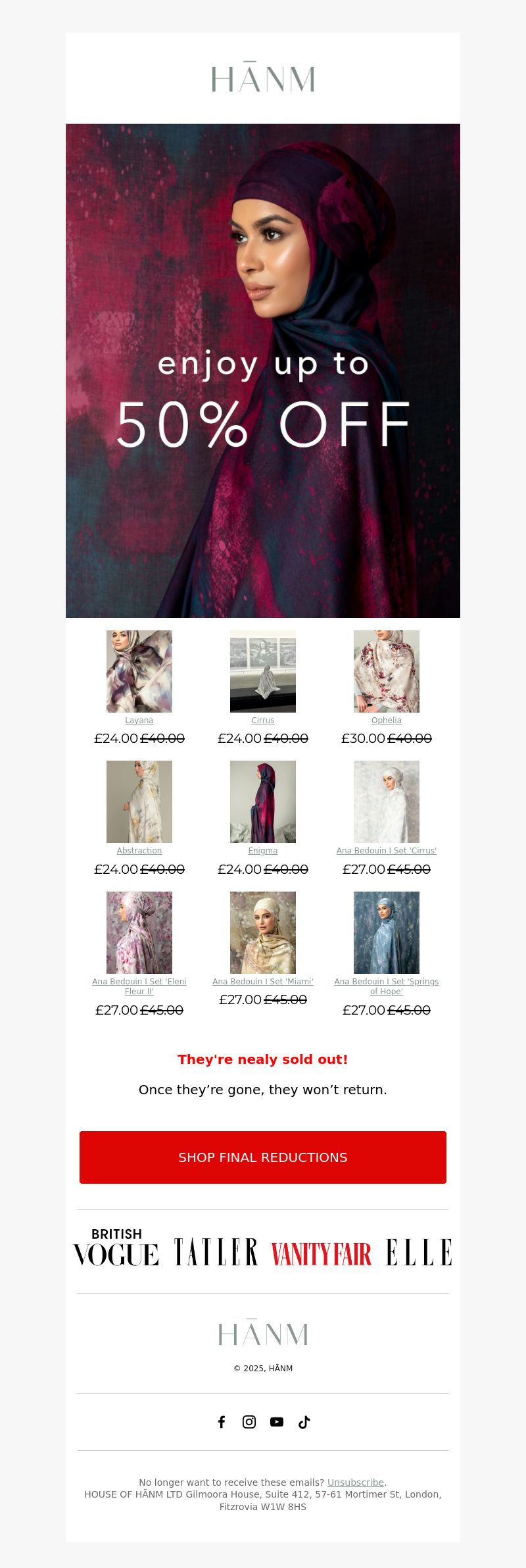Open the Instagram profile icon
This screenshot has height=1568, width=526.
pos(249,1422)
